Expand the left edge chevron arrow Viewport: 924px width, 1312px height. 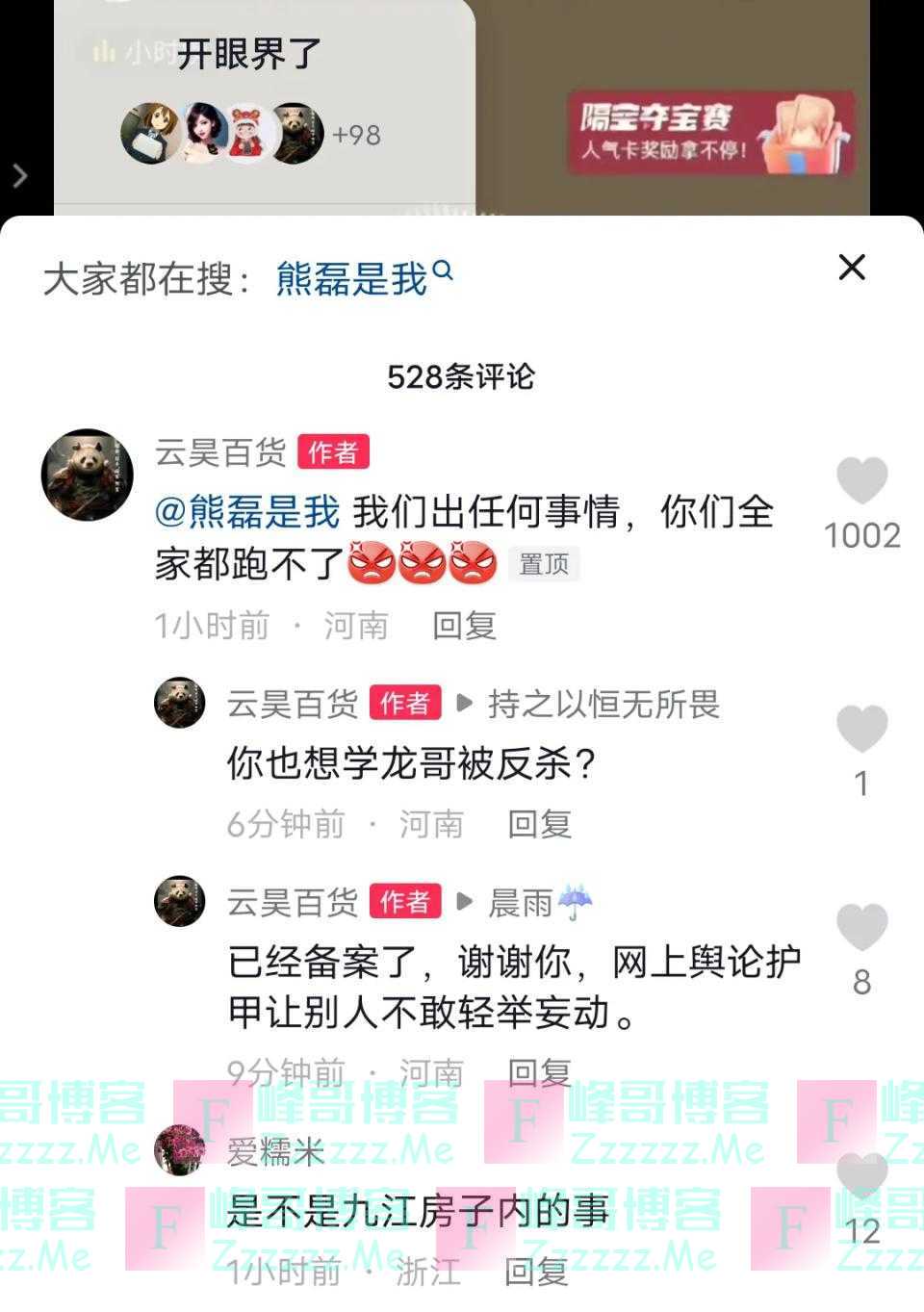17,176
